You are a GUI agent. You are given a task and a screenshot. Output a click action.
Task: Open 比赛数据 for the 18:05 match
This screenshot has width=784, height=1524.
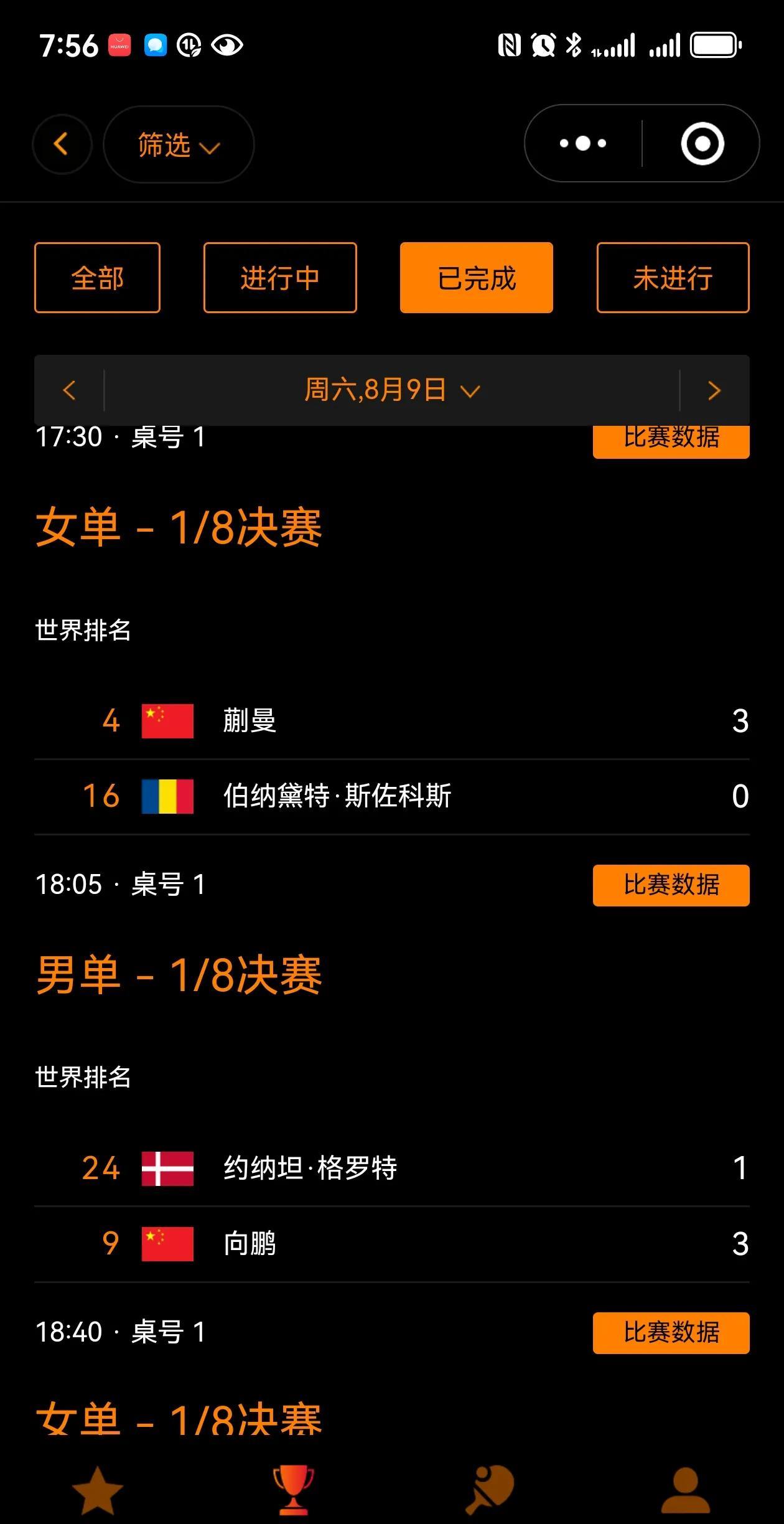click(x=671, y=885)
